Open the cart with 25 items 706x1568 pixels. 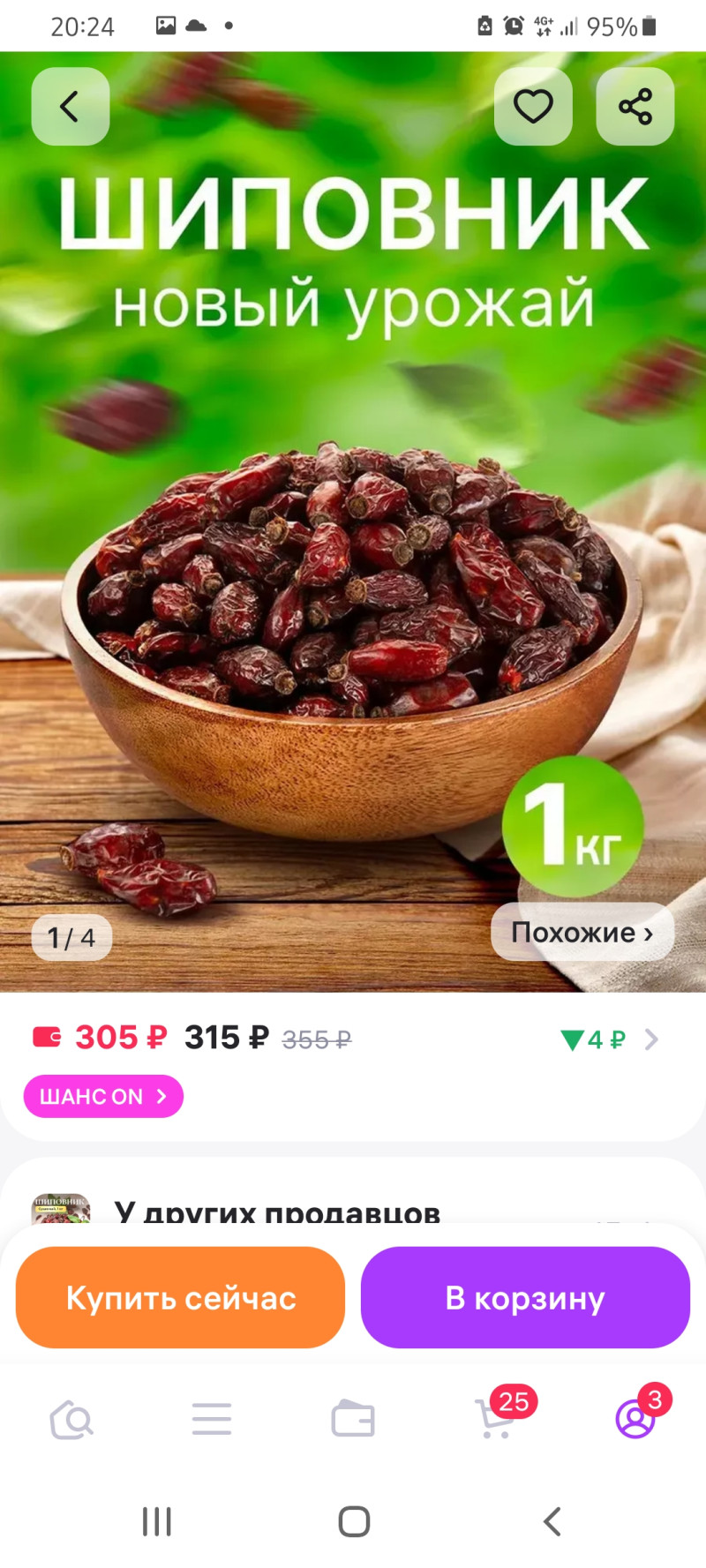tap(496, 1418)
